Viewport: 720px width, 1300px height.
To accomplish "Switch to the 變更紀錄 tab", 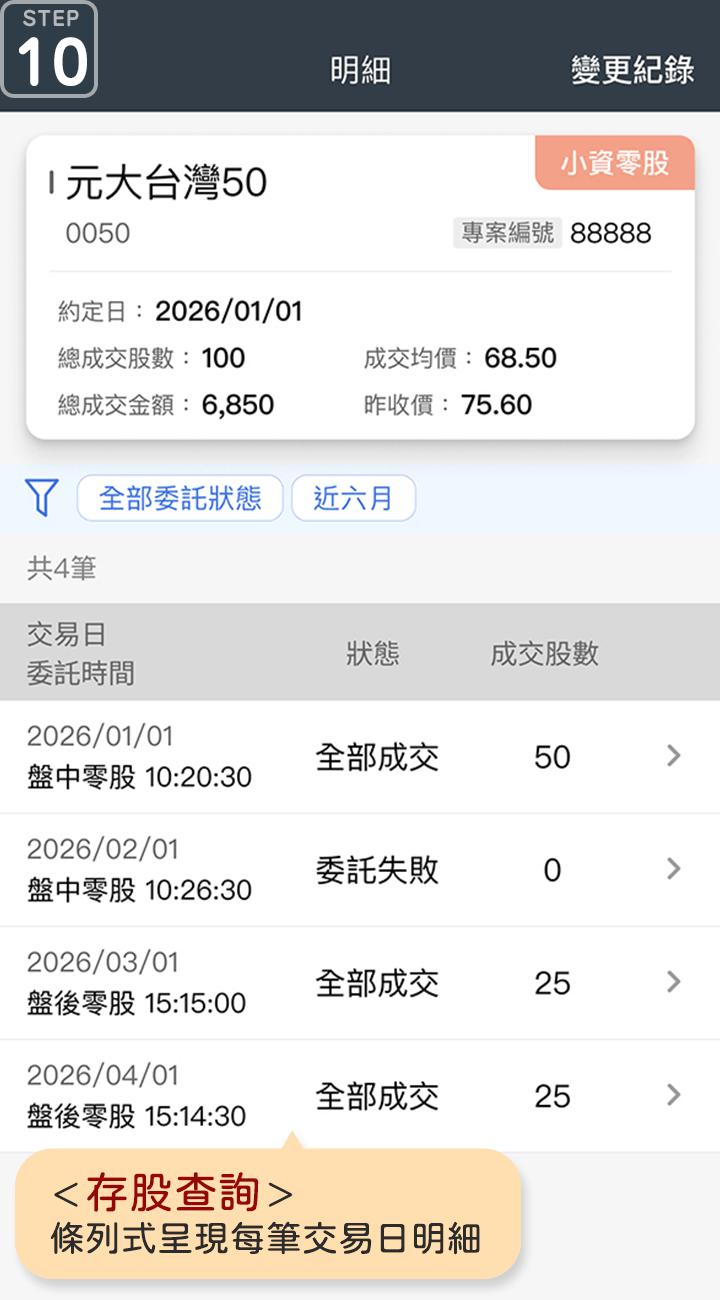I will pyautogui.click(x=632, y=70).
